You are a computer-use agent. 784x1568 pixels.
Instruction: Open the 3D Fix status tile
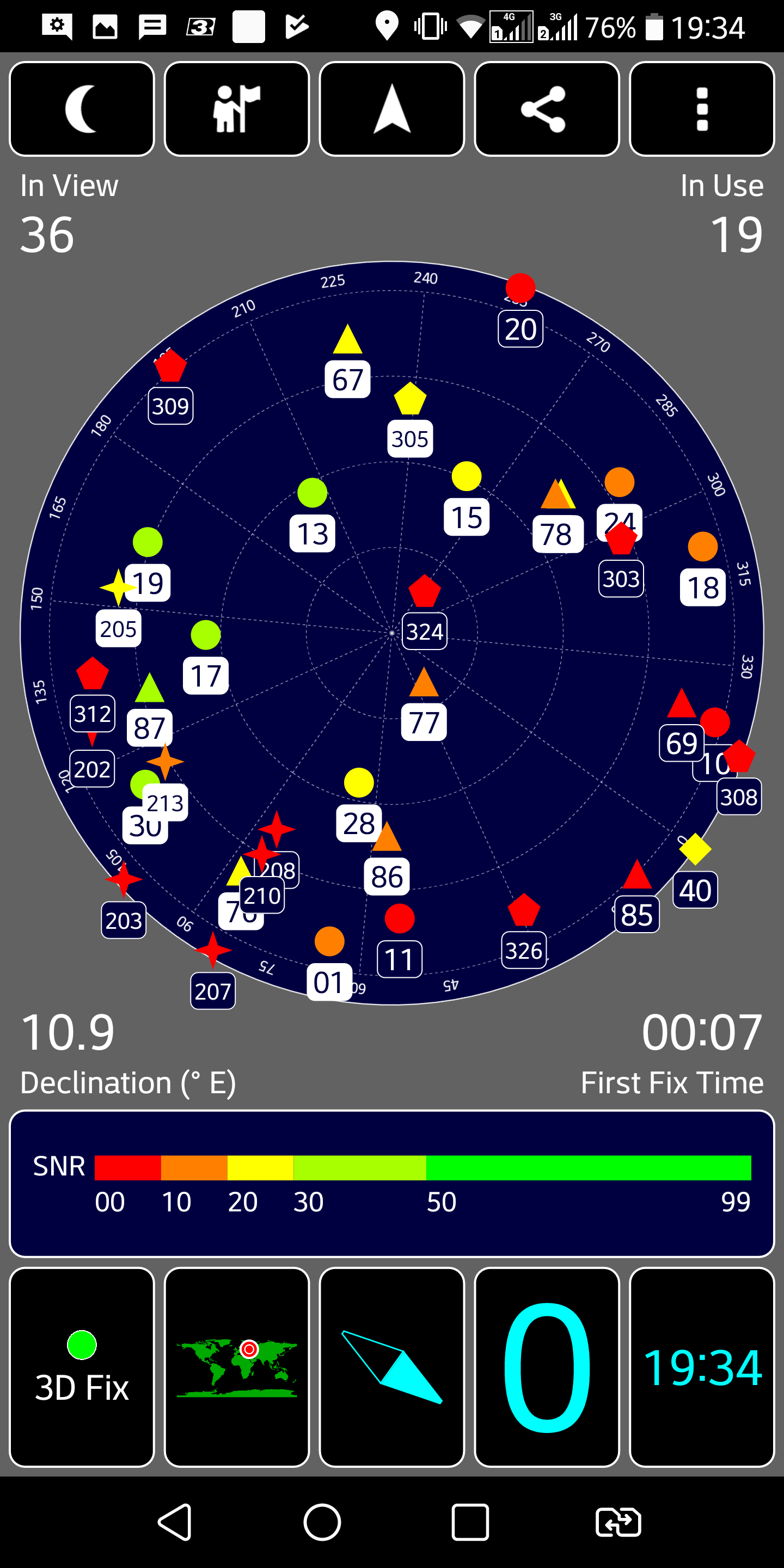(82, 1367)
